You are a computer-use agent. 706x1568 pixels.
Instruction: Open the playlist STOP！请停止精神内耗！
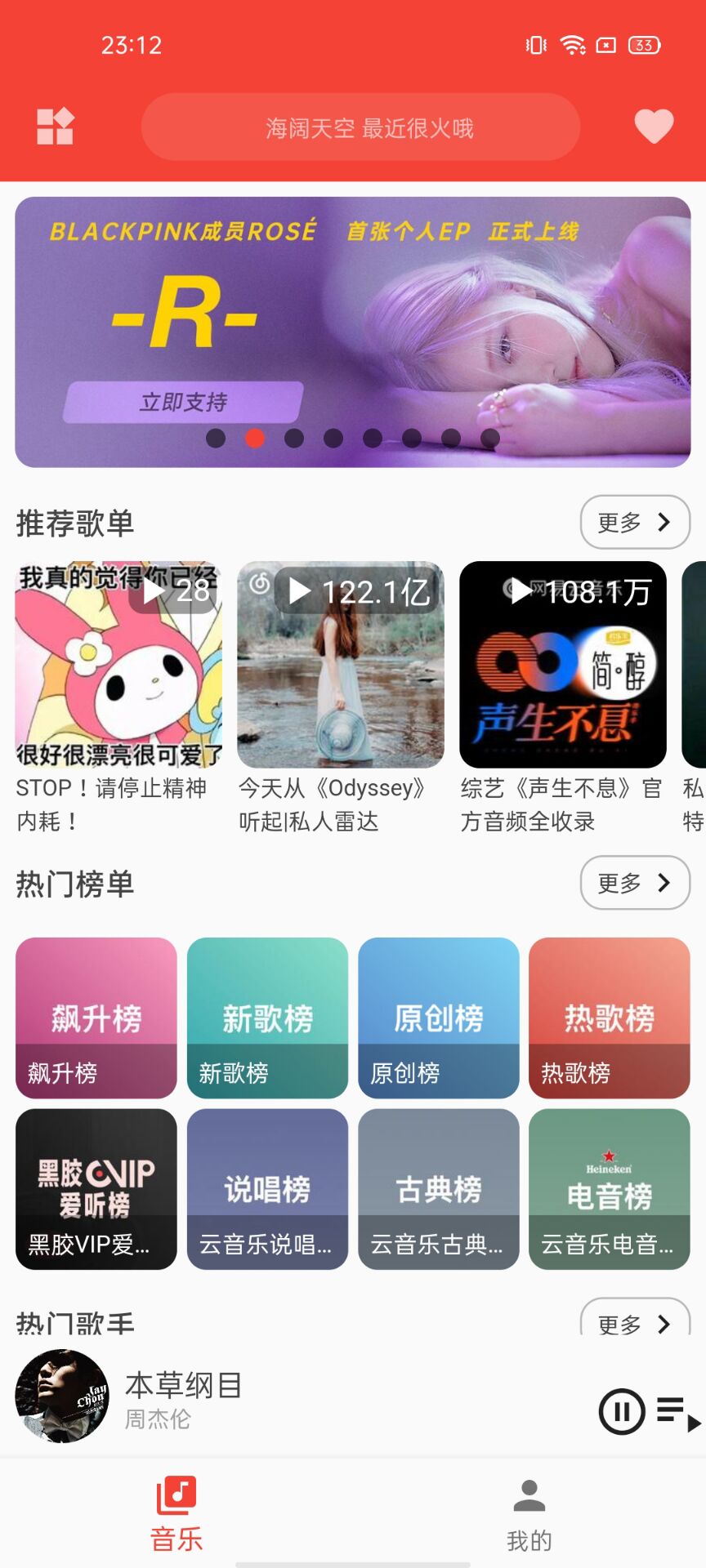pyautogui.click(x=118, y=665)
